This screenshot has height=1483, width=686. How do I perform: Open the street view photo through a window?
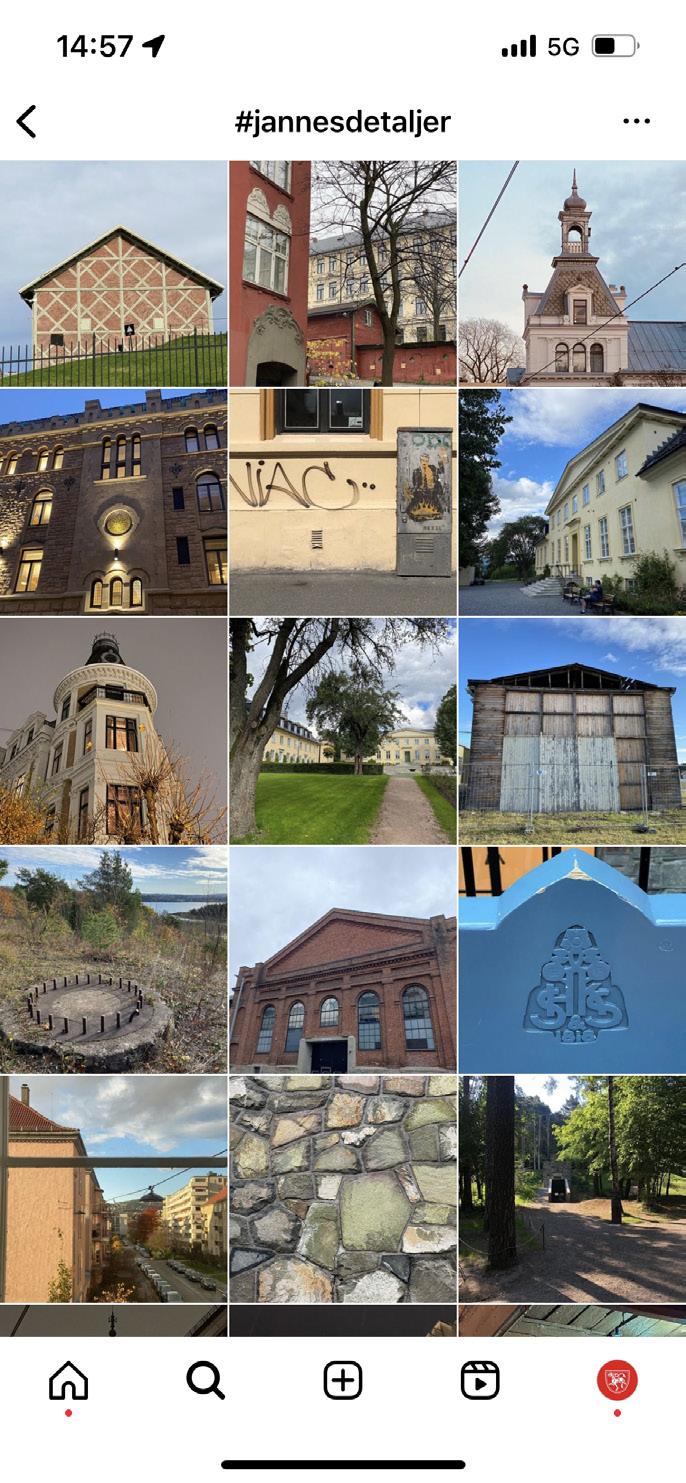(113, 1189)
